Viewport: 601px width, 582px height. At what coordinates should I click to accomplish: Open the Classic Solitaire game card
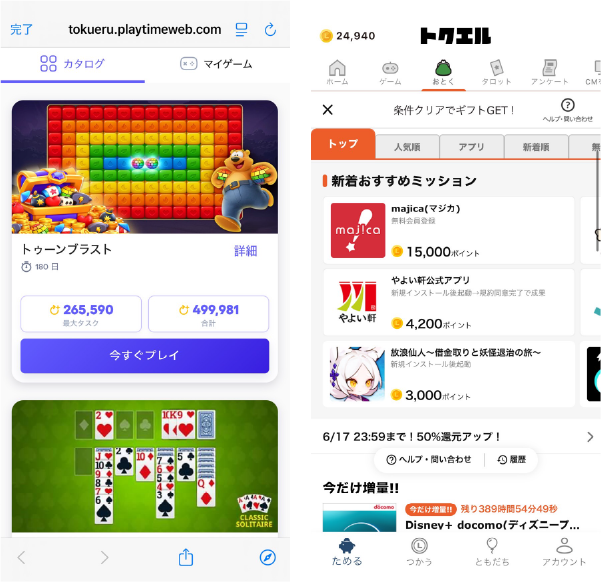(145, 466)
